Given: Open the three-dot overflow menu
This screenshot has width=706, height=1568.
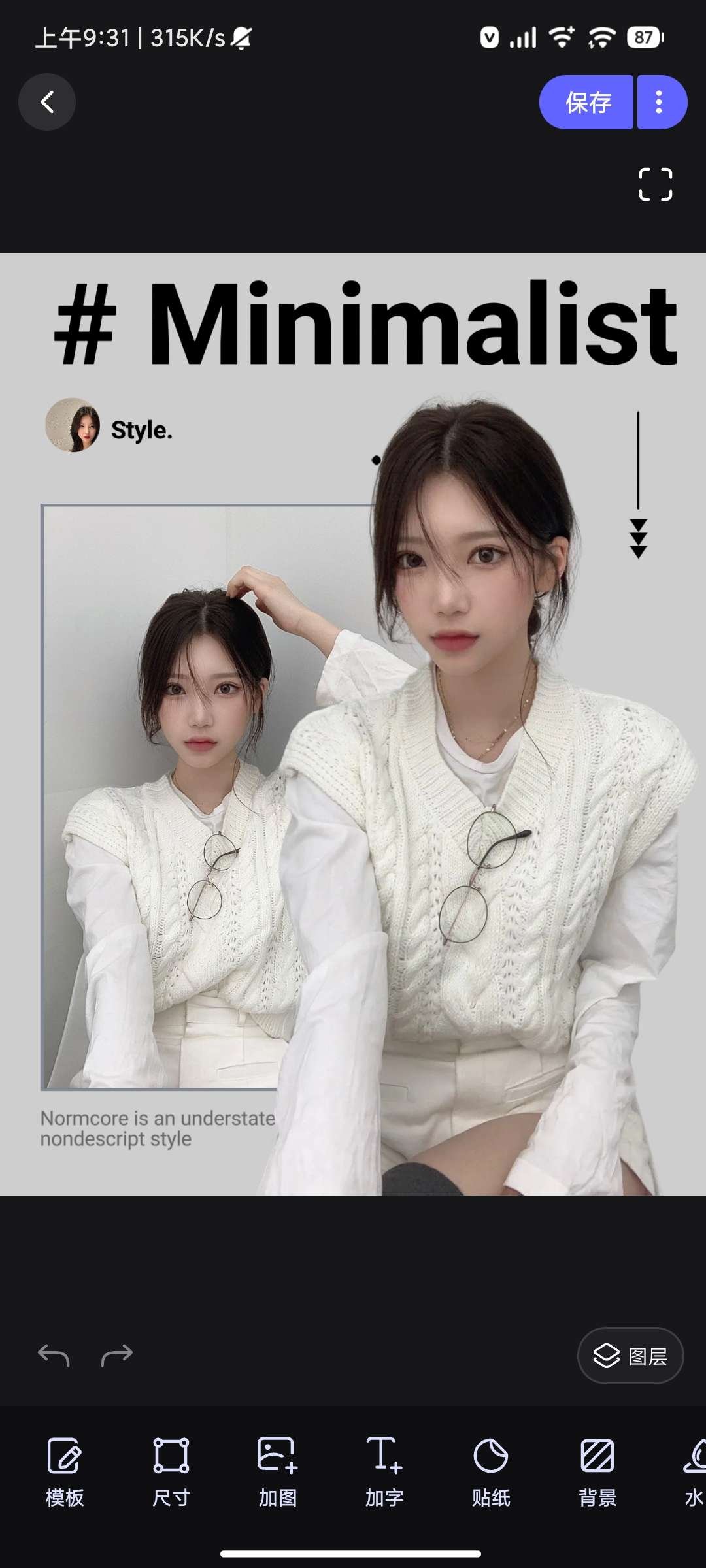Looking at the screenshot, I should coord(660,103).
